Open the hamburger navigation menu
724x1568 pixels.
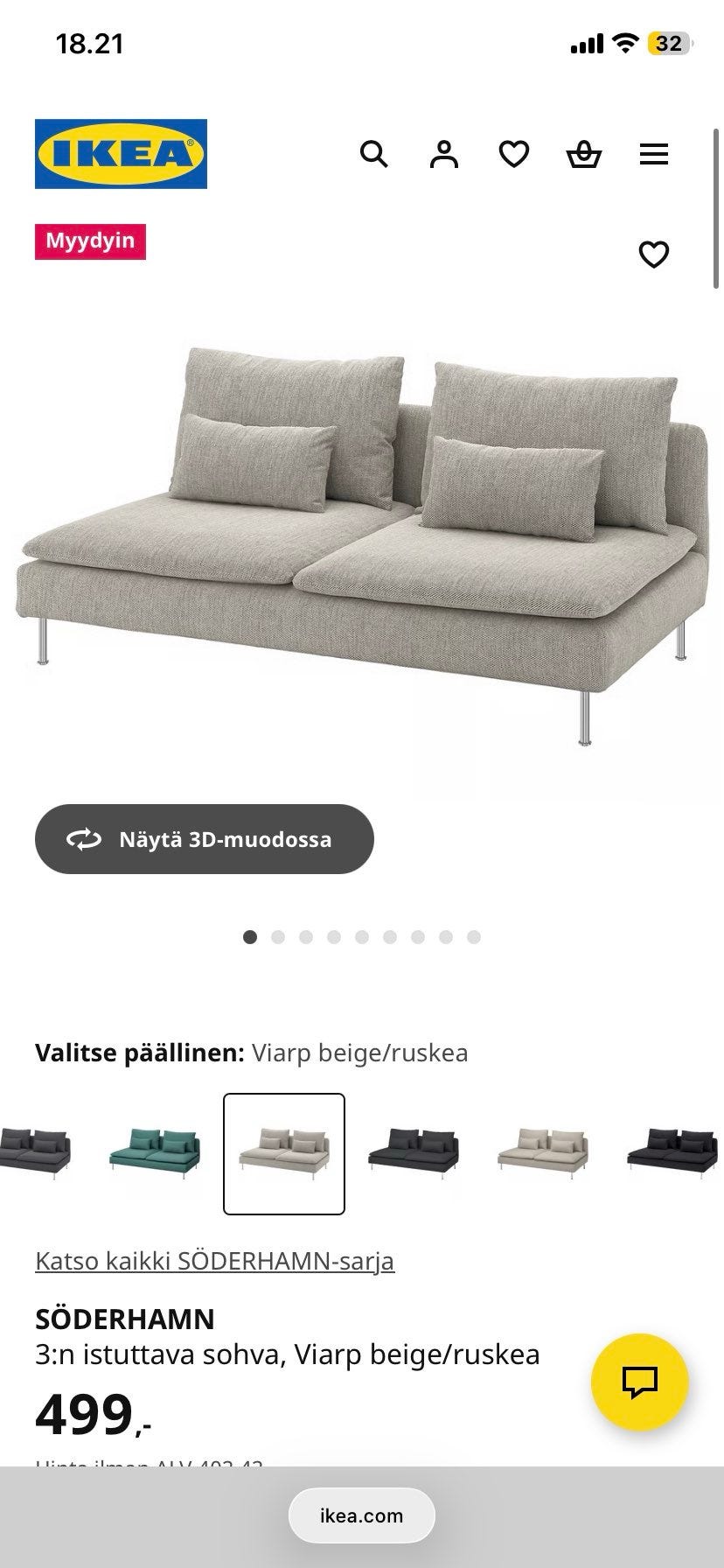tap(654, 154)
